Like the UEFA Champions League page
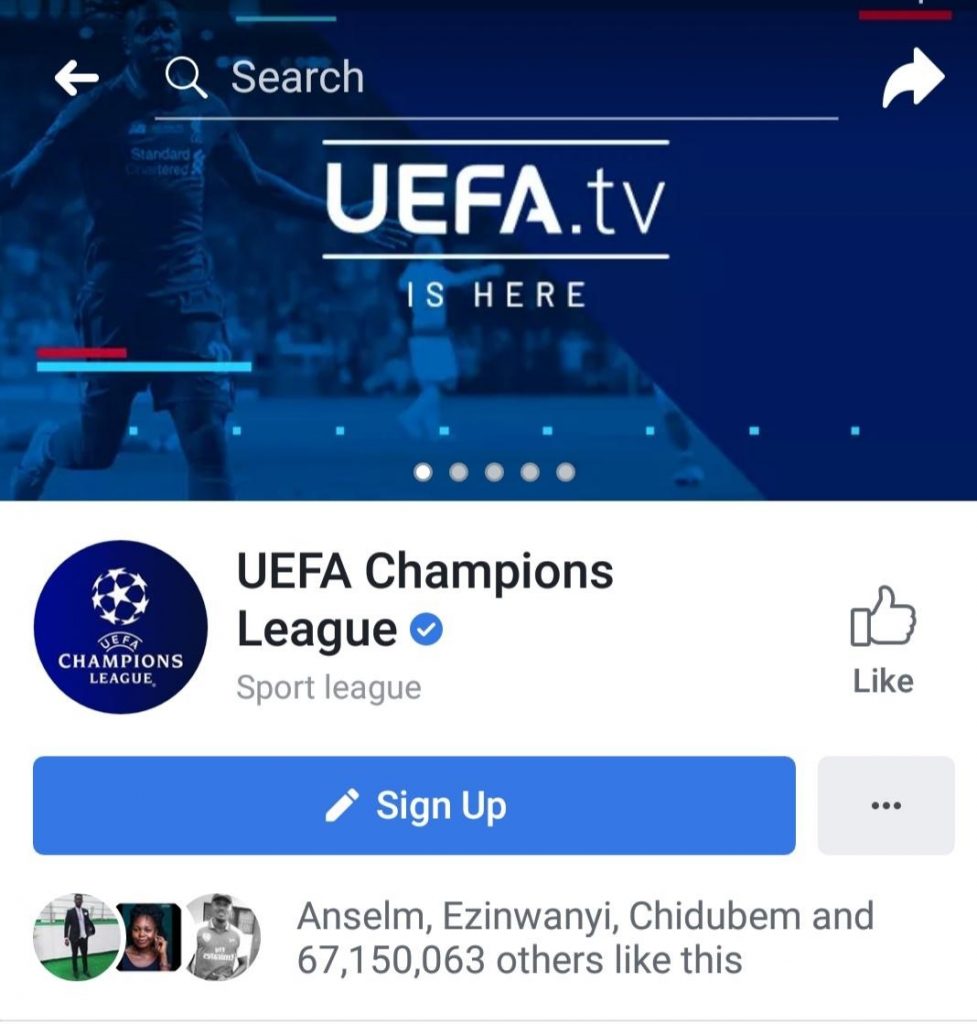 tap(882, 640)
